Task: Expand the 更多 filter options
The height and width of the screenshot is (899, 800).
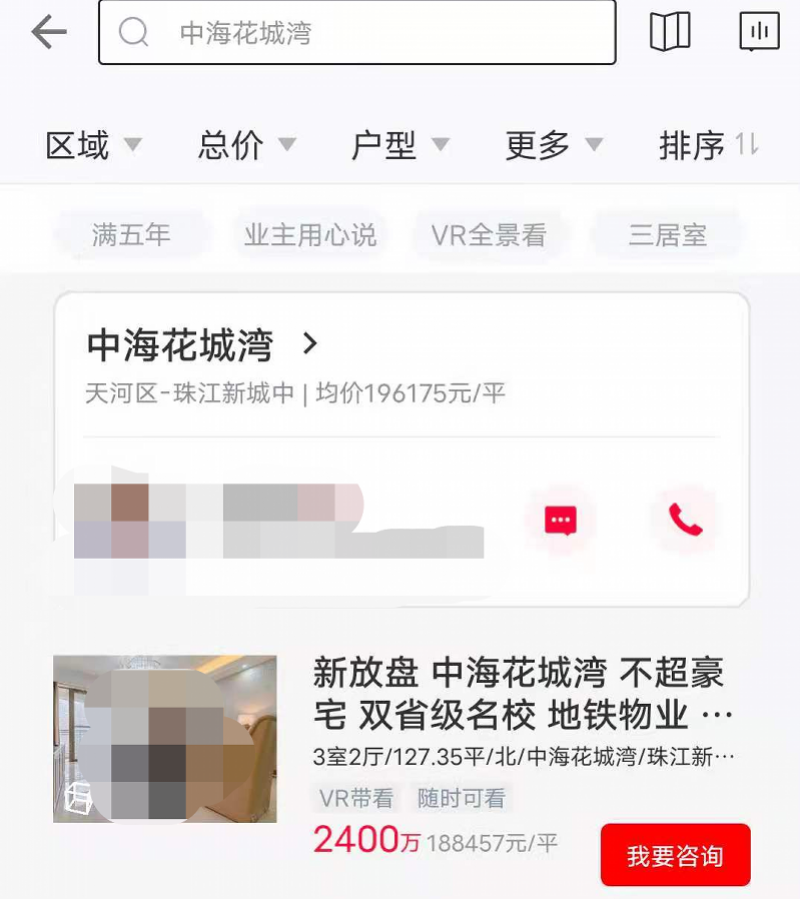Action: pyautogui.click(x=554, y=146)
